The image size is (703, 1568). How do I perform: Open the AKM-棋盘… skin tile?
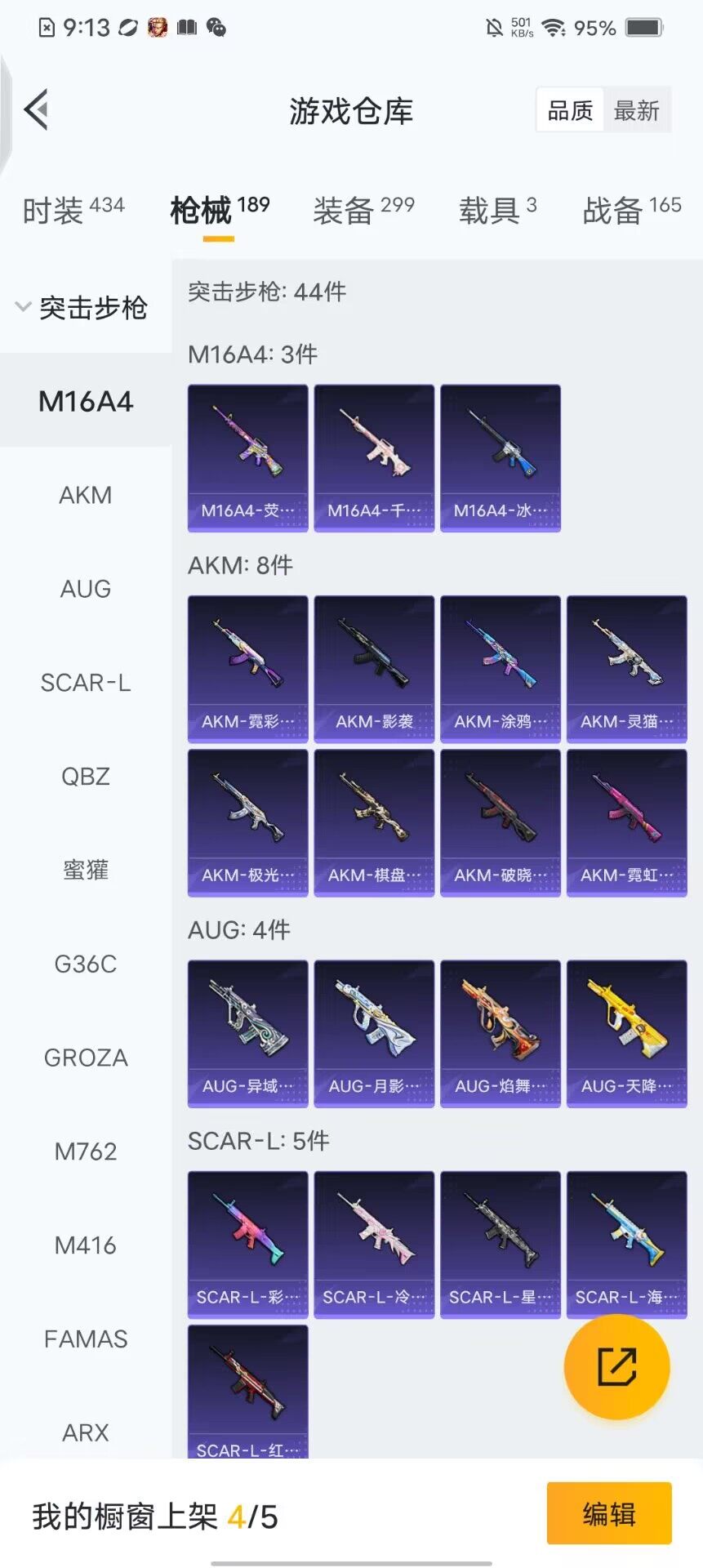(374, 822)
